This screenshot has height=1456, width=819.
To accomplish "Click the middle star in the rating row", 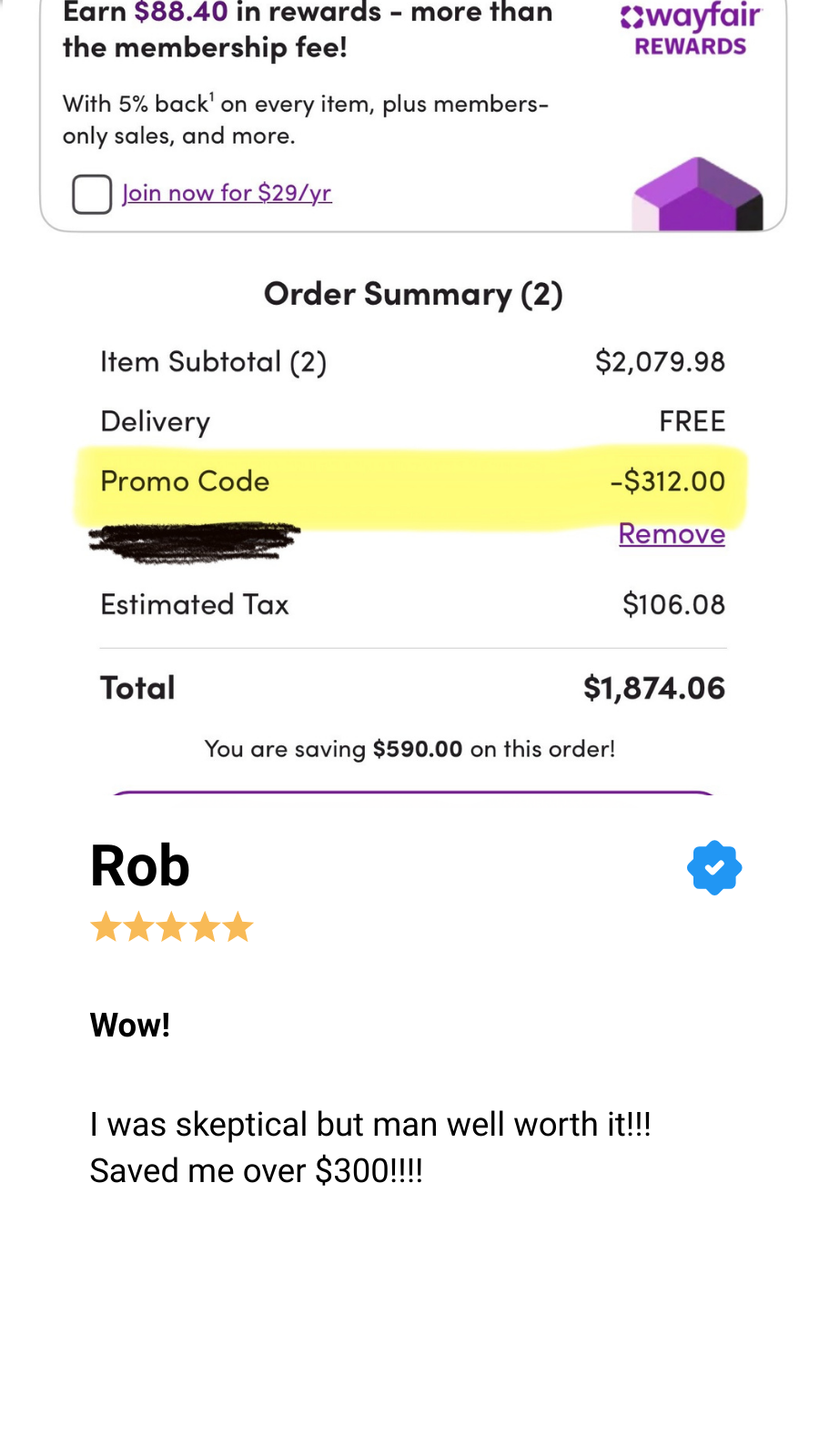I will click(171, 926).
